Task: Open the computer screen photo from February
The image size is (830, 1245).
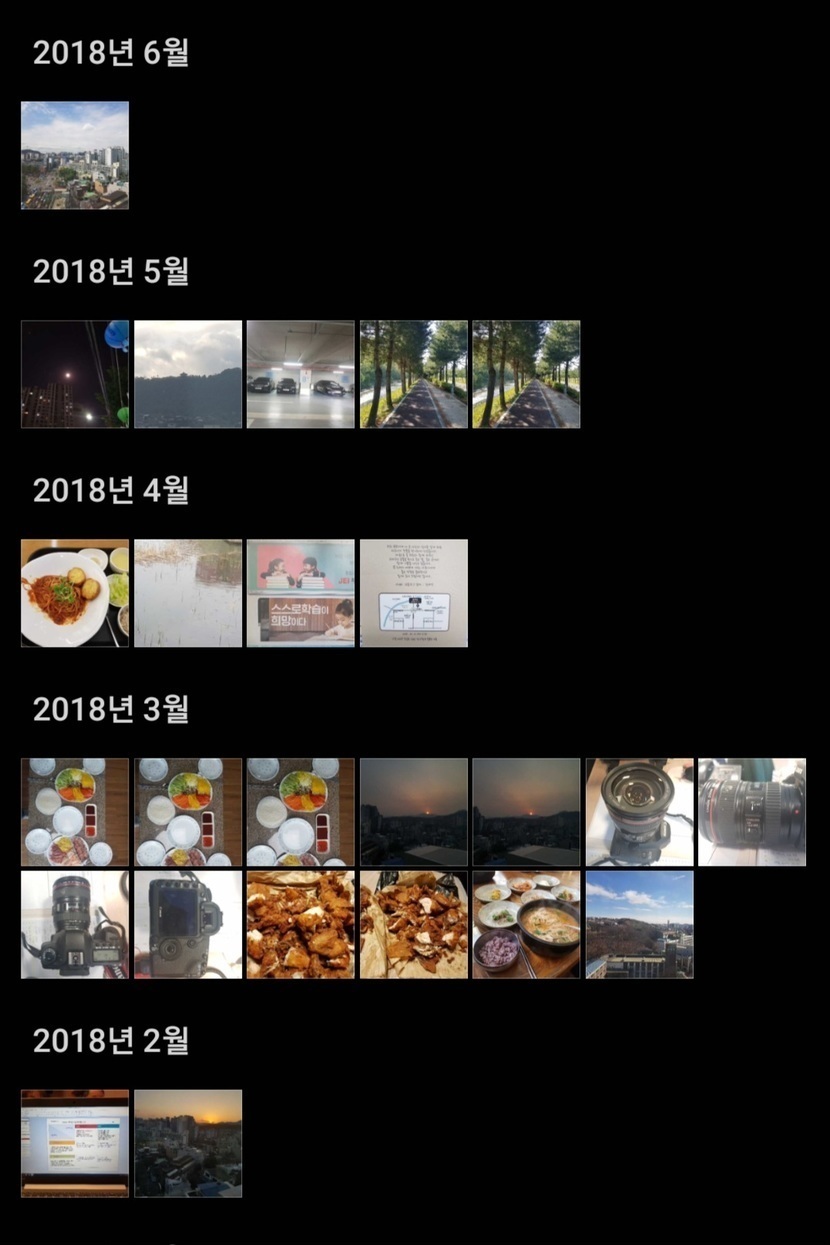Action: 75,1143
